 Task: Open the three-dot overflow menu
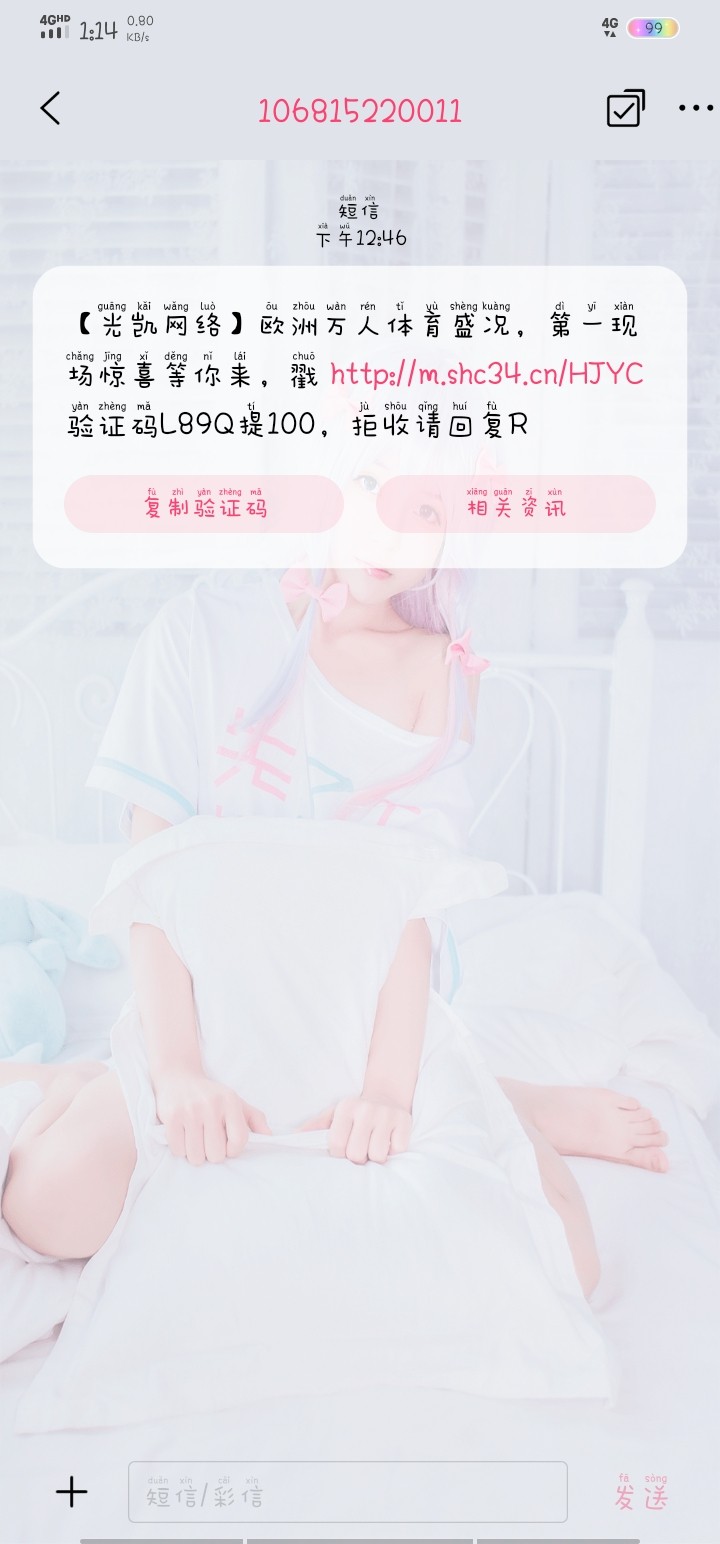696,108
